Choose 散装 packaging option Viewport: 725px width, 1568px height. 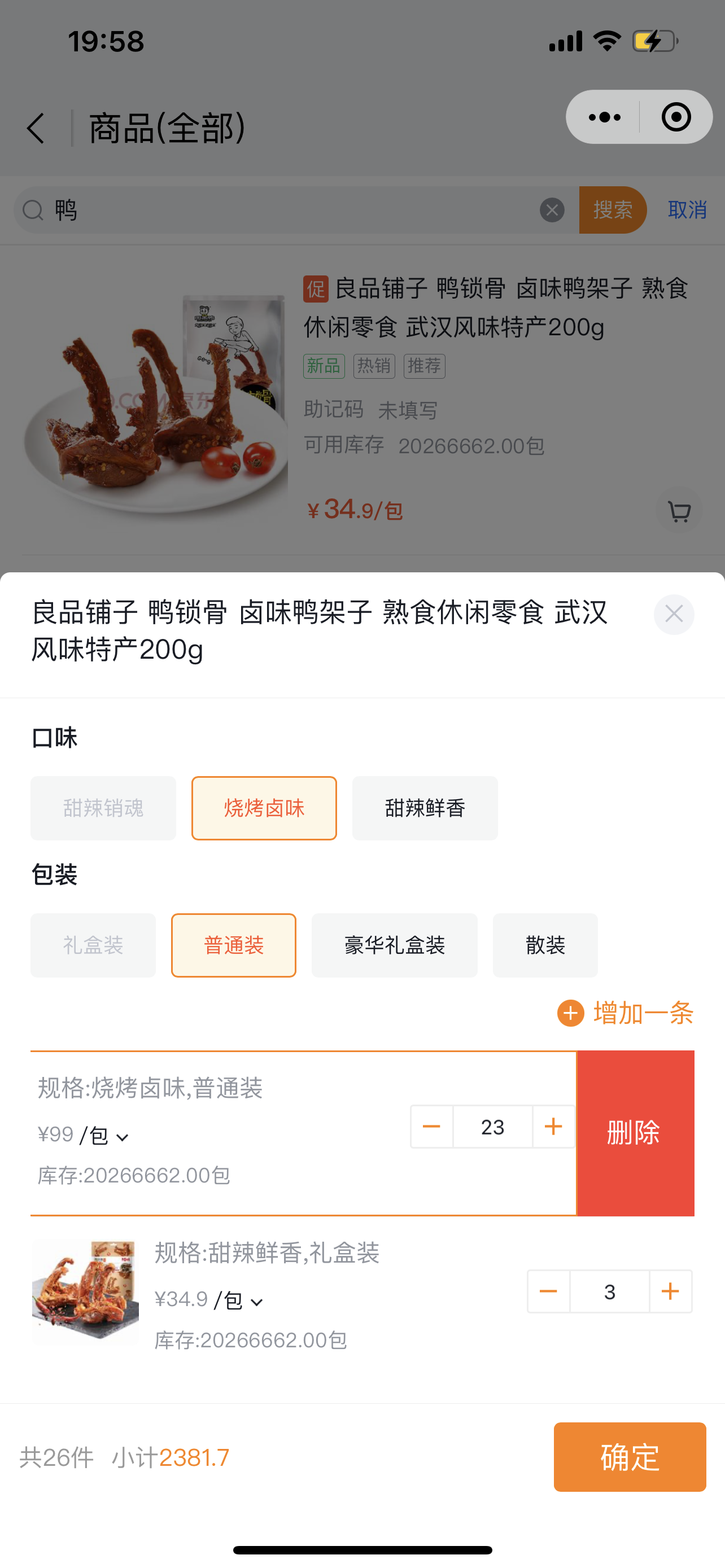point(545,945)
